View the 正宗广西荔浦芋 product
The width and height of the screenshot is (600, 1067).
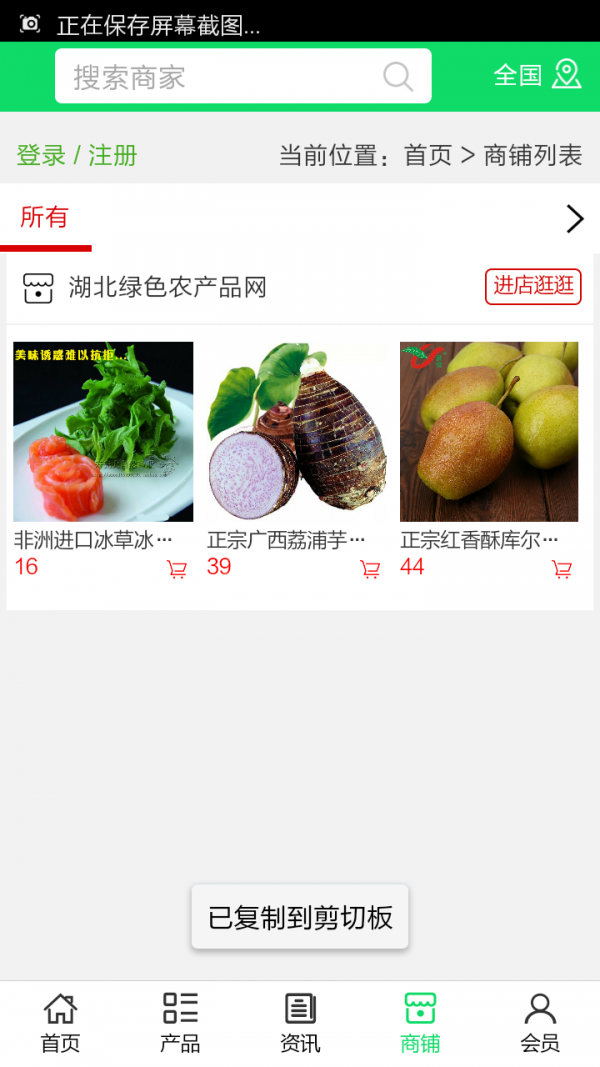point(296,432)
